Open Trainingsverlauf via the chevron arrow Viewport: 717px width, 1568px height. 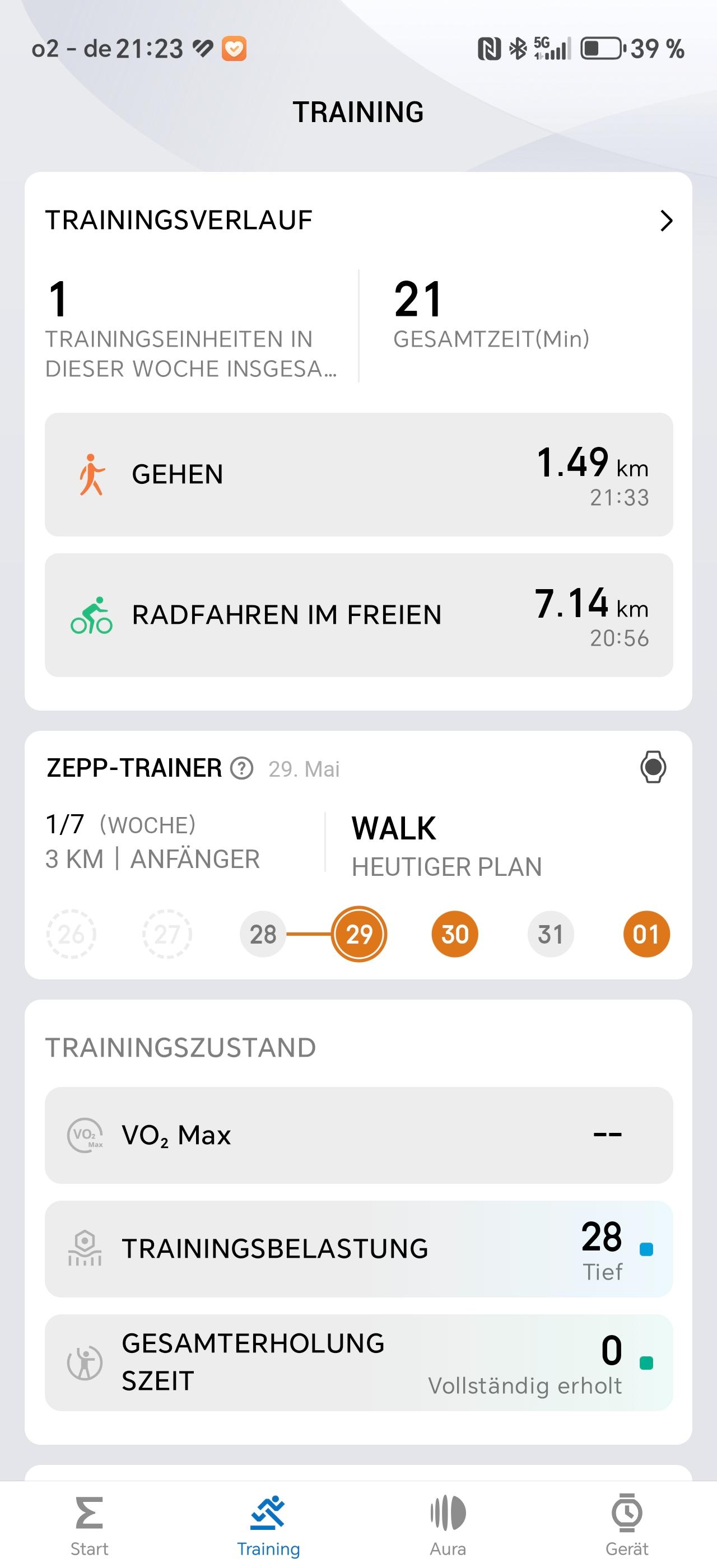(667, 220)
